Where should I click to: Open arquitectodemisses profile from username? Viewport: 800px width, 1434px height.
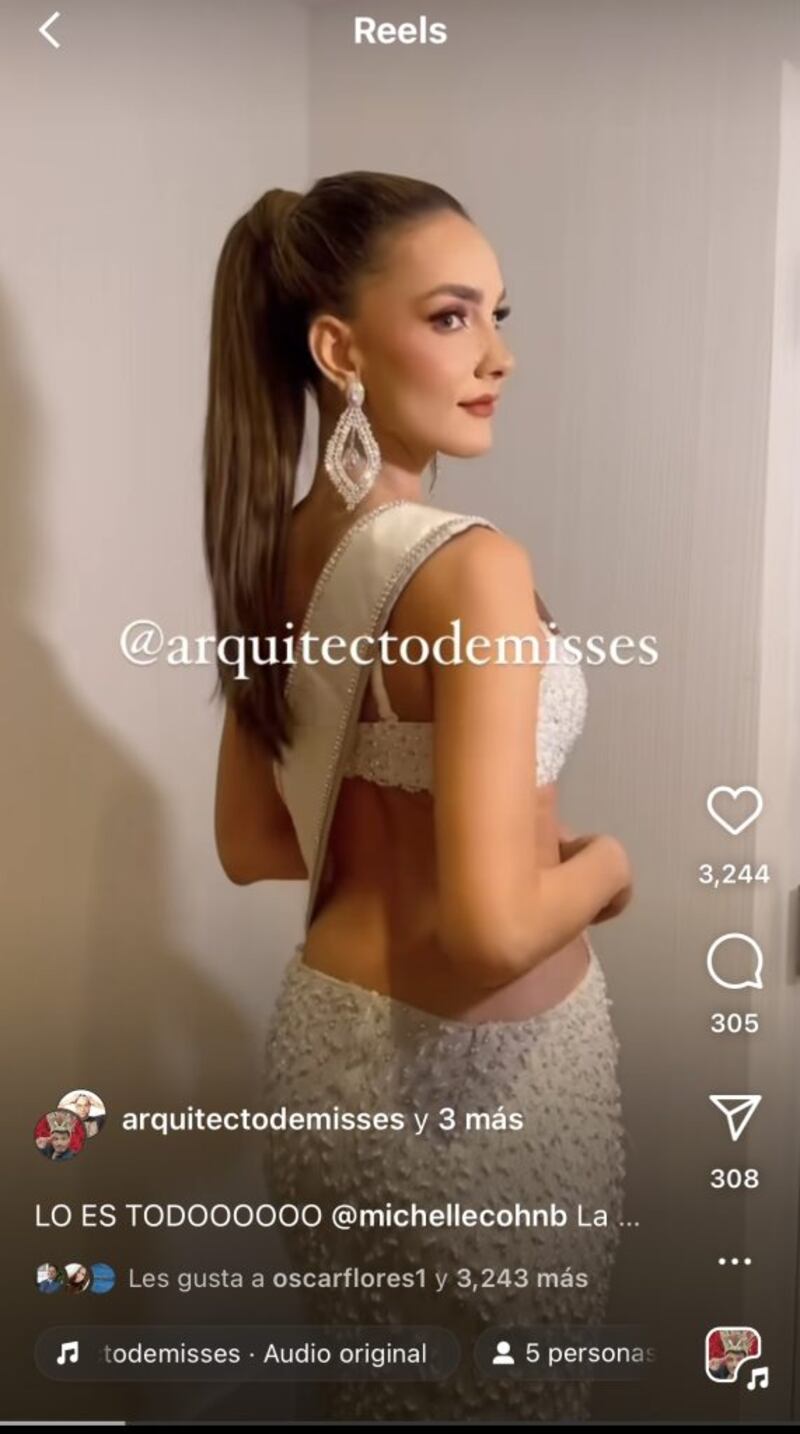click(x=262, y=1119)
